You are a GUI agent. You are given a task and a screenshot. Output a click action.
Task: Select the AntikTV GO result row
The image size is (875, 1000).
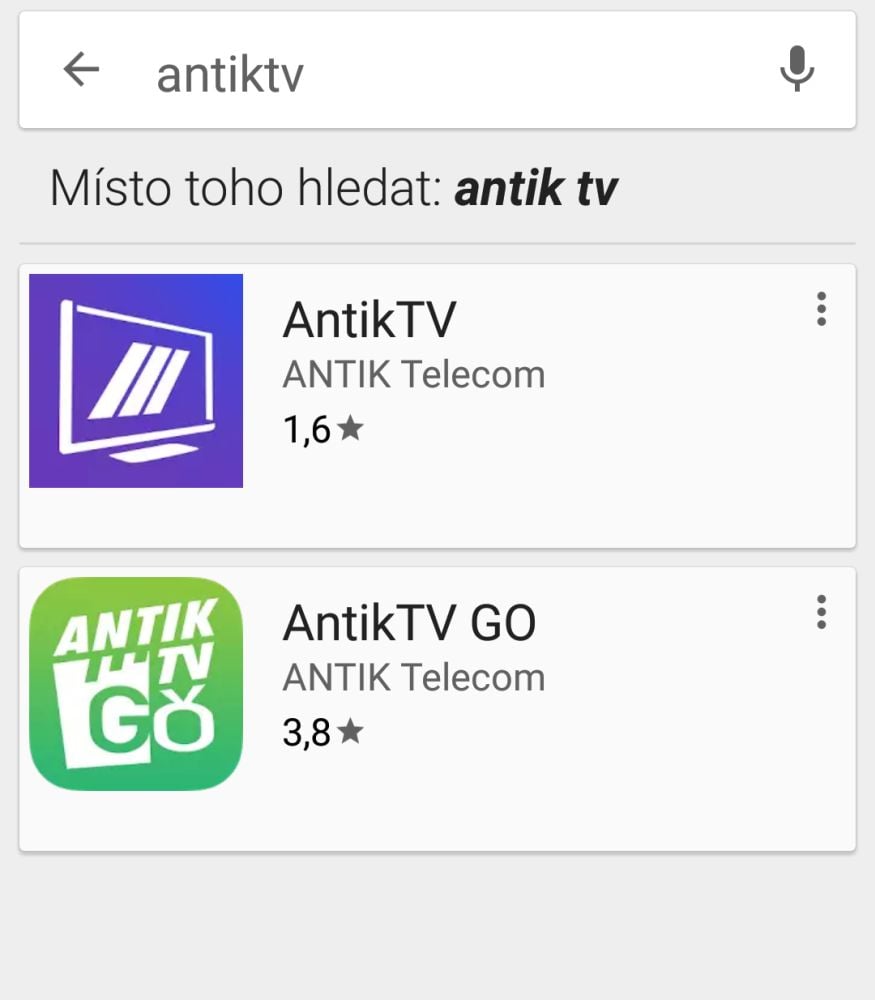[437, 700]
